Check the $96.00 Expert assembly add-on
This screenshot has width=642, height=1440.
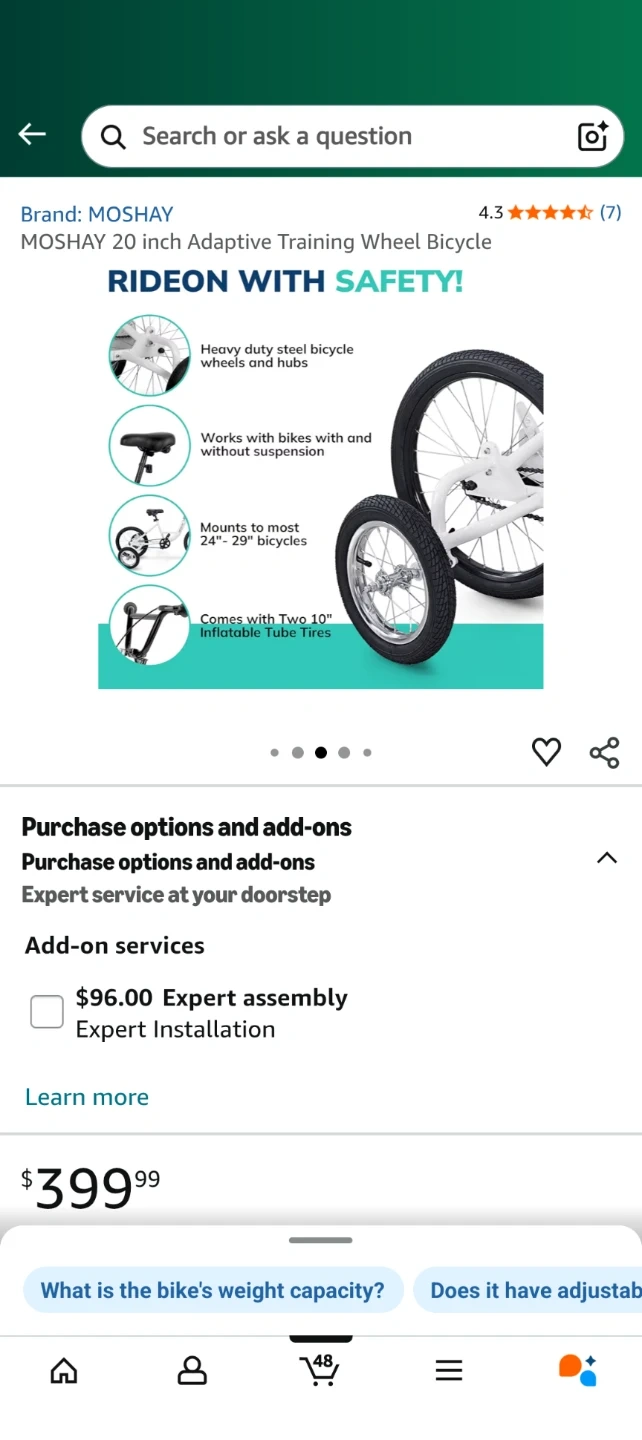pos(47,1012)
